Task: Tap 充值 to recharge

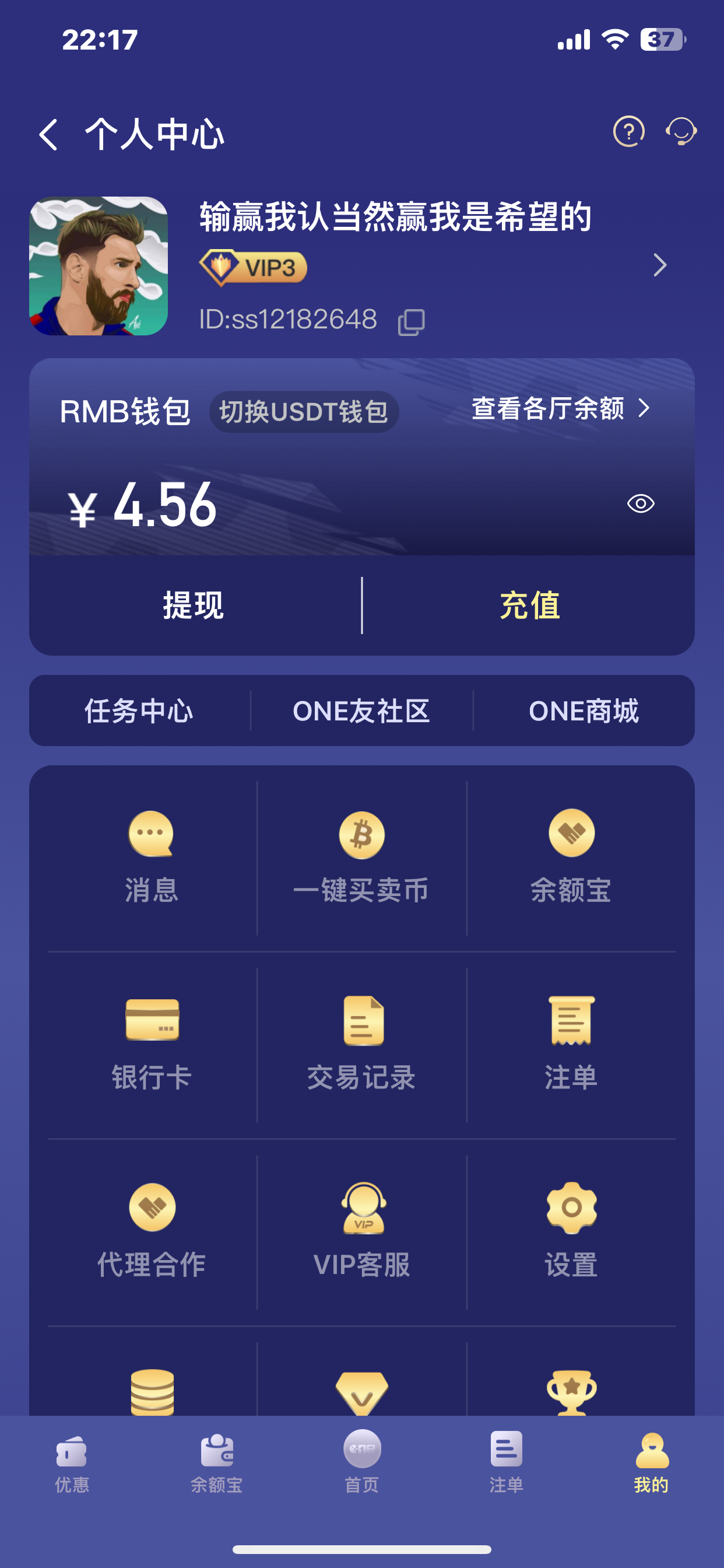Action: coord(529,605)
